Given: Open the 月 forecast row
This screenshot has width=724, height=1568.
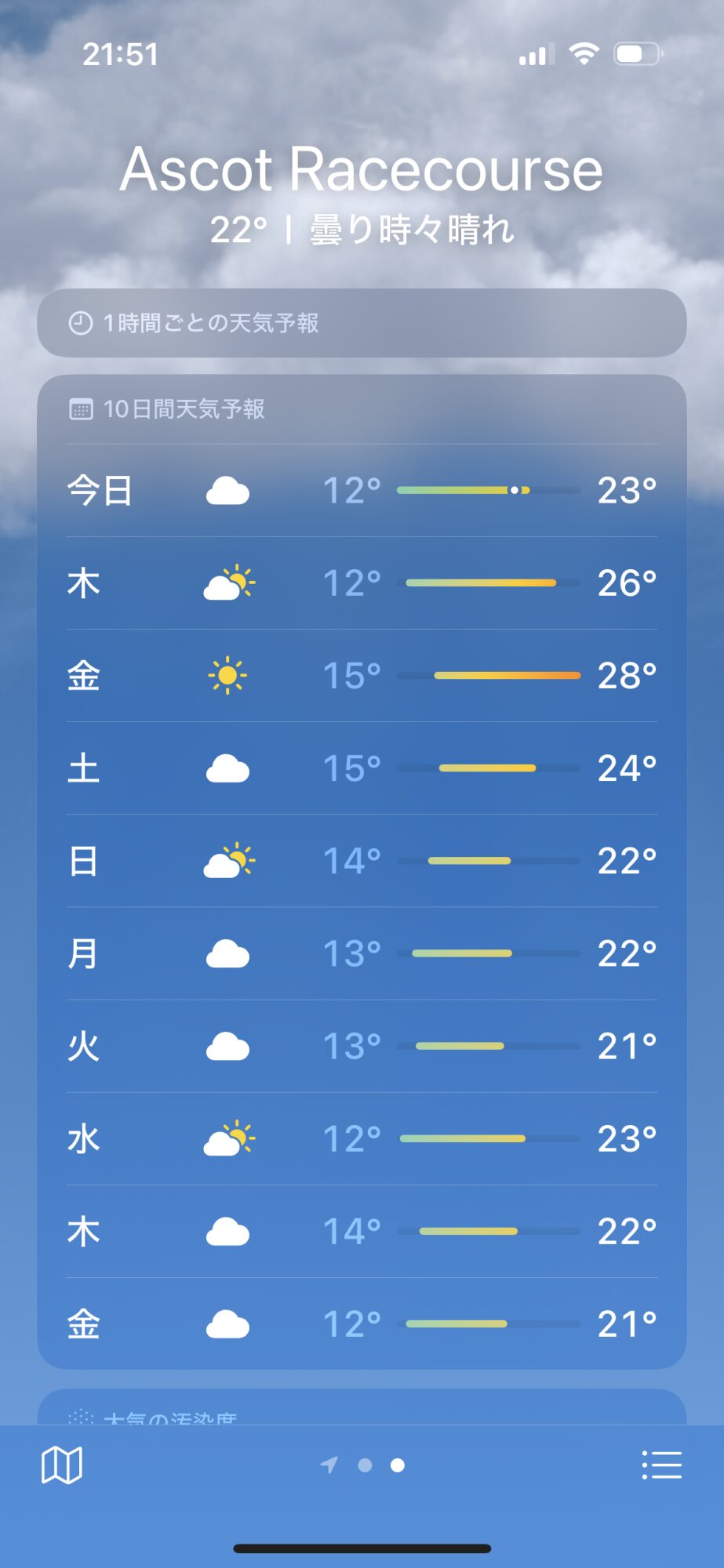Looking at the screenshot, I should 362,953.
